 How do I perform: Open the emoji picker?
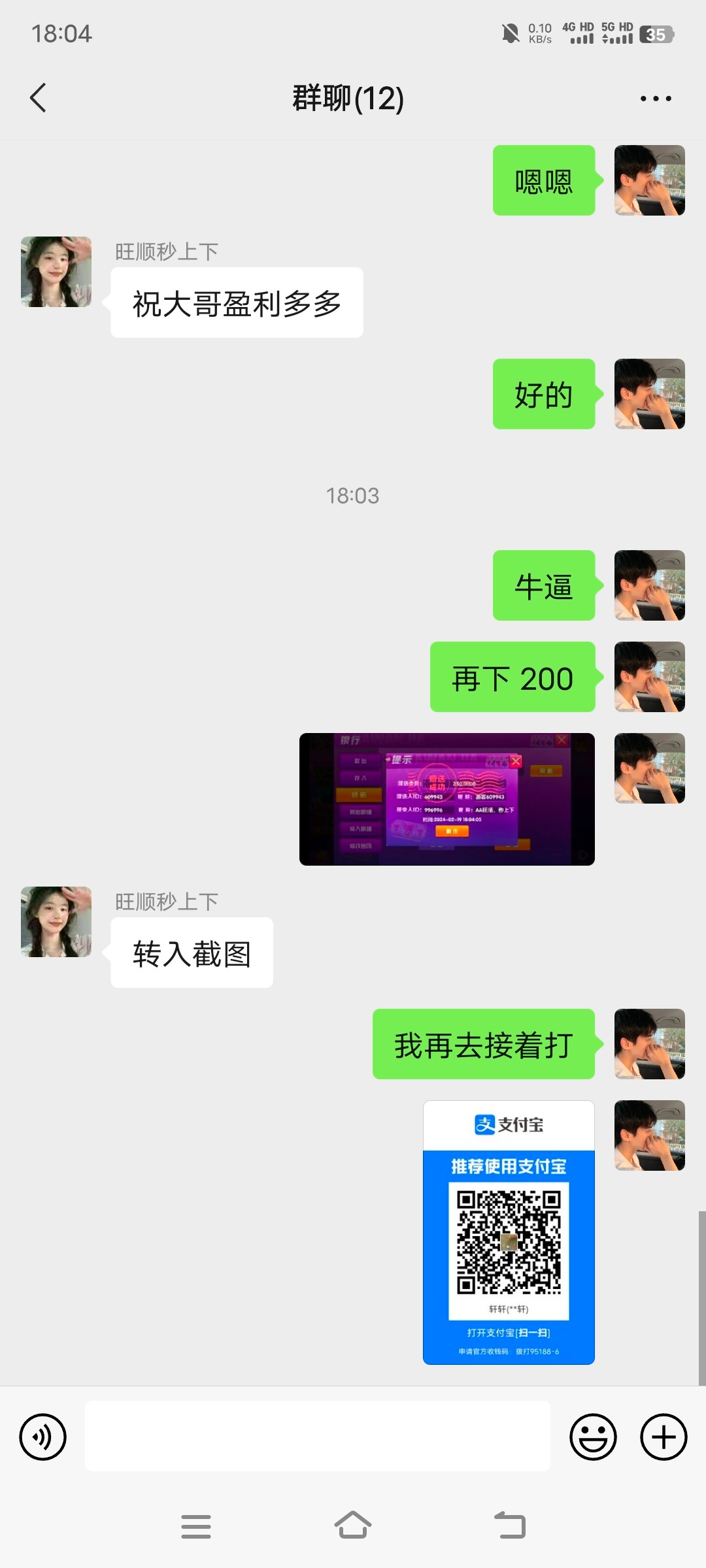593,1437
